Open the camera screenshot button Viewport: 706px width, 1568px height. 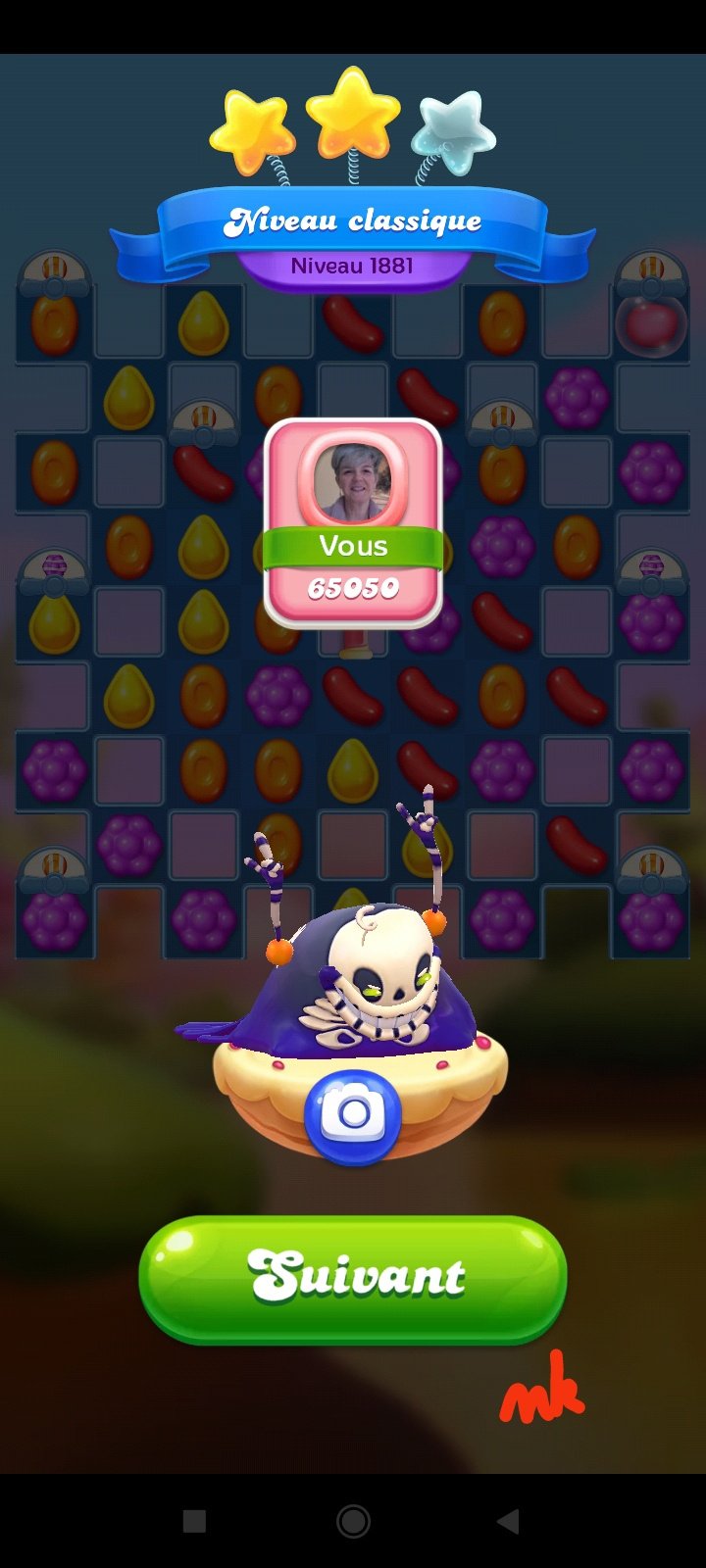(353, 1115)
